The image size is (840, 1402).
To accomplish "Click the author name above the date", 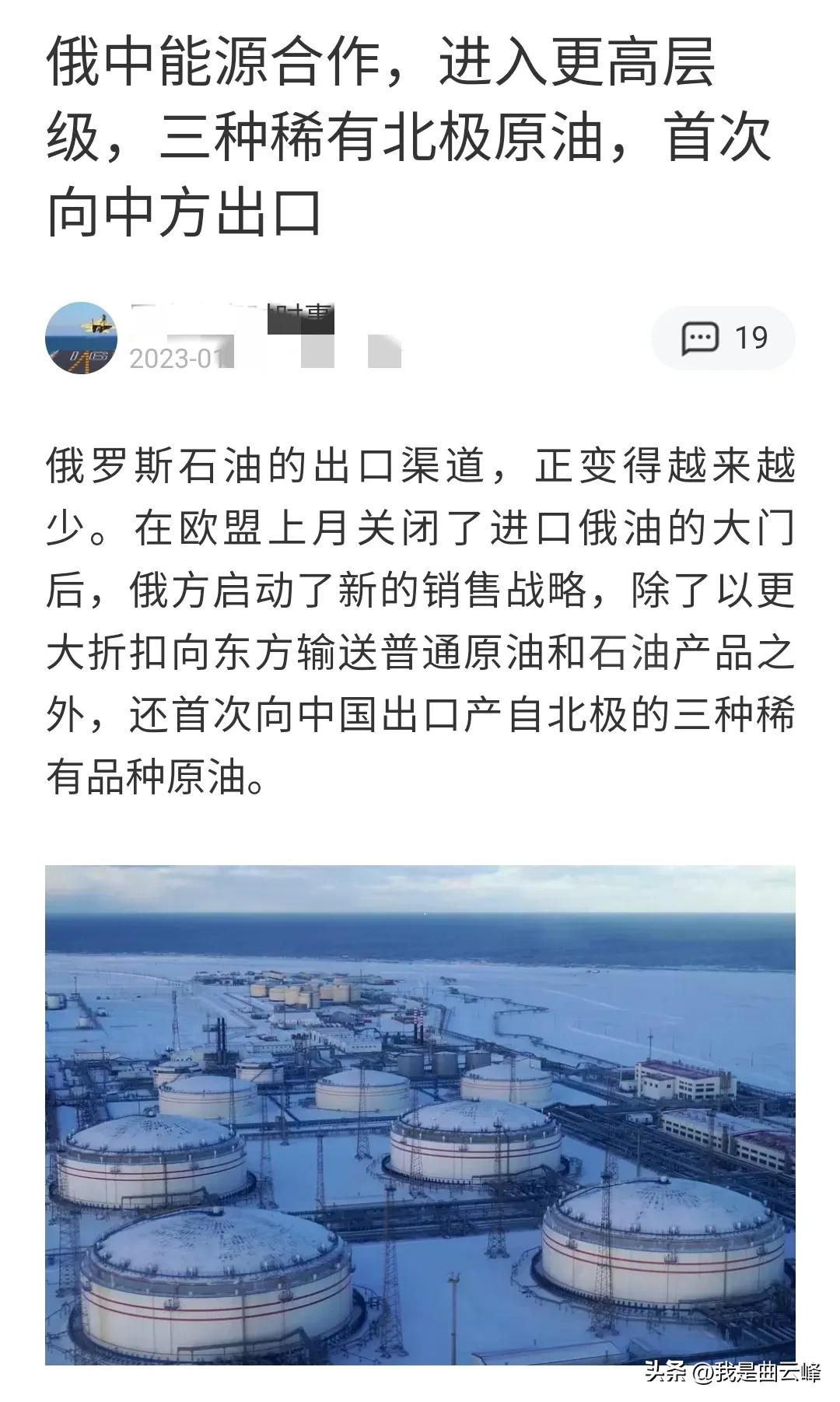I will (233, 315).
